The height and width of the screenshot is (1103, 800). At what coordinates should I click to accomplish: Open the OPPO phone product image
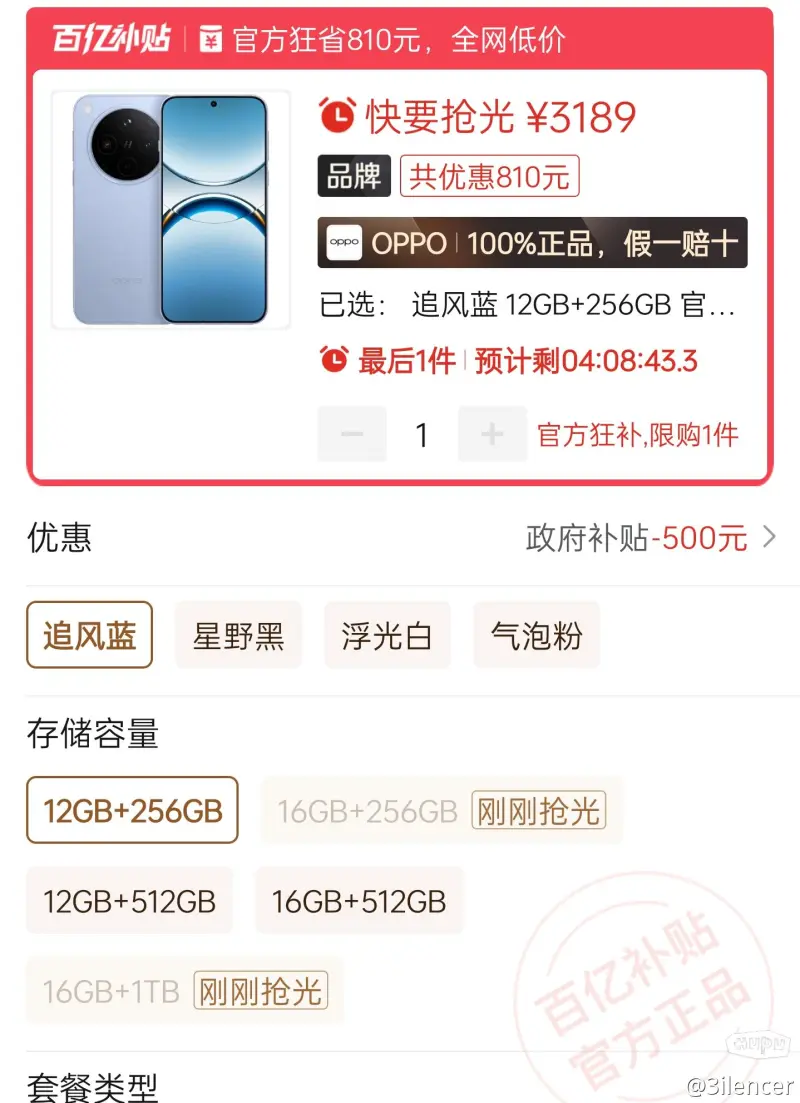[171, 209]
